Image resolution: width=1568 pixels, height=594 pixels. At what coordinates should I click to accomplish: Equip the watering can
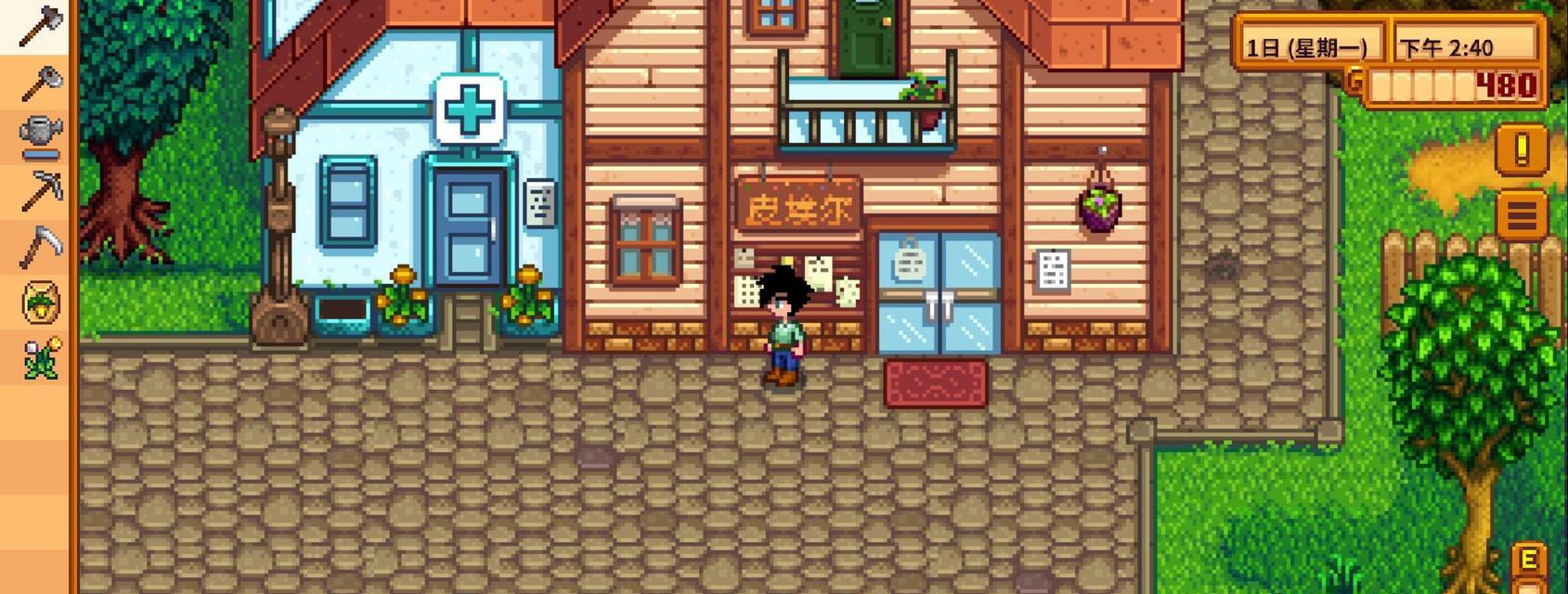click(x=39, y=136)
